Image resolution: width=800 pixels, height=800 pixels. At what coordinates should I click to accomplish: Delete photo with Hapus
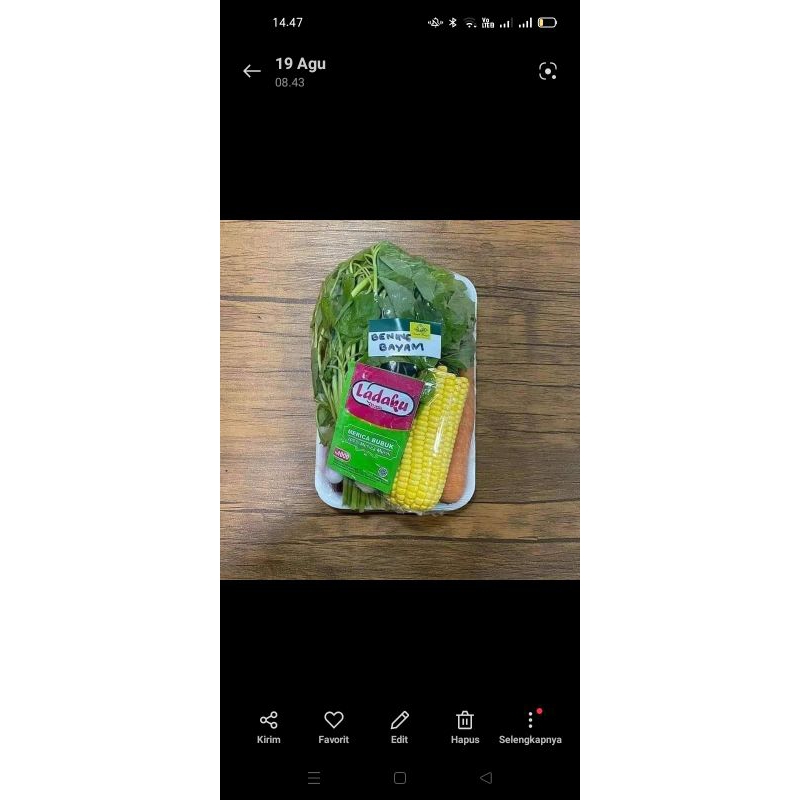click(465, 727)
